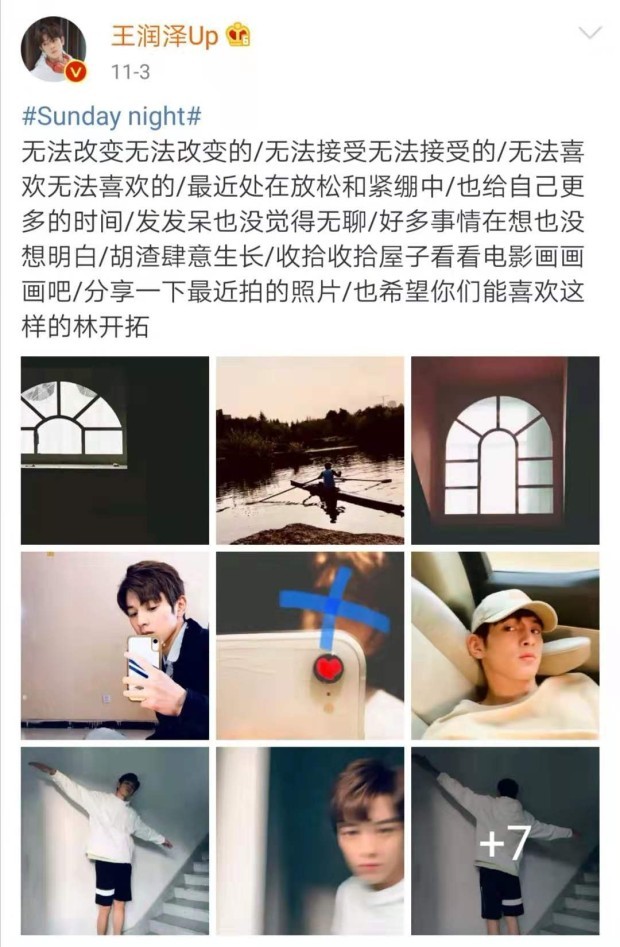Open the +7 tile to see more photos
This screenshot has width=620, height=947.
(x=505, y=840)
